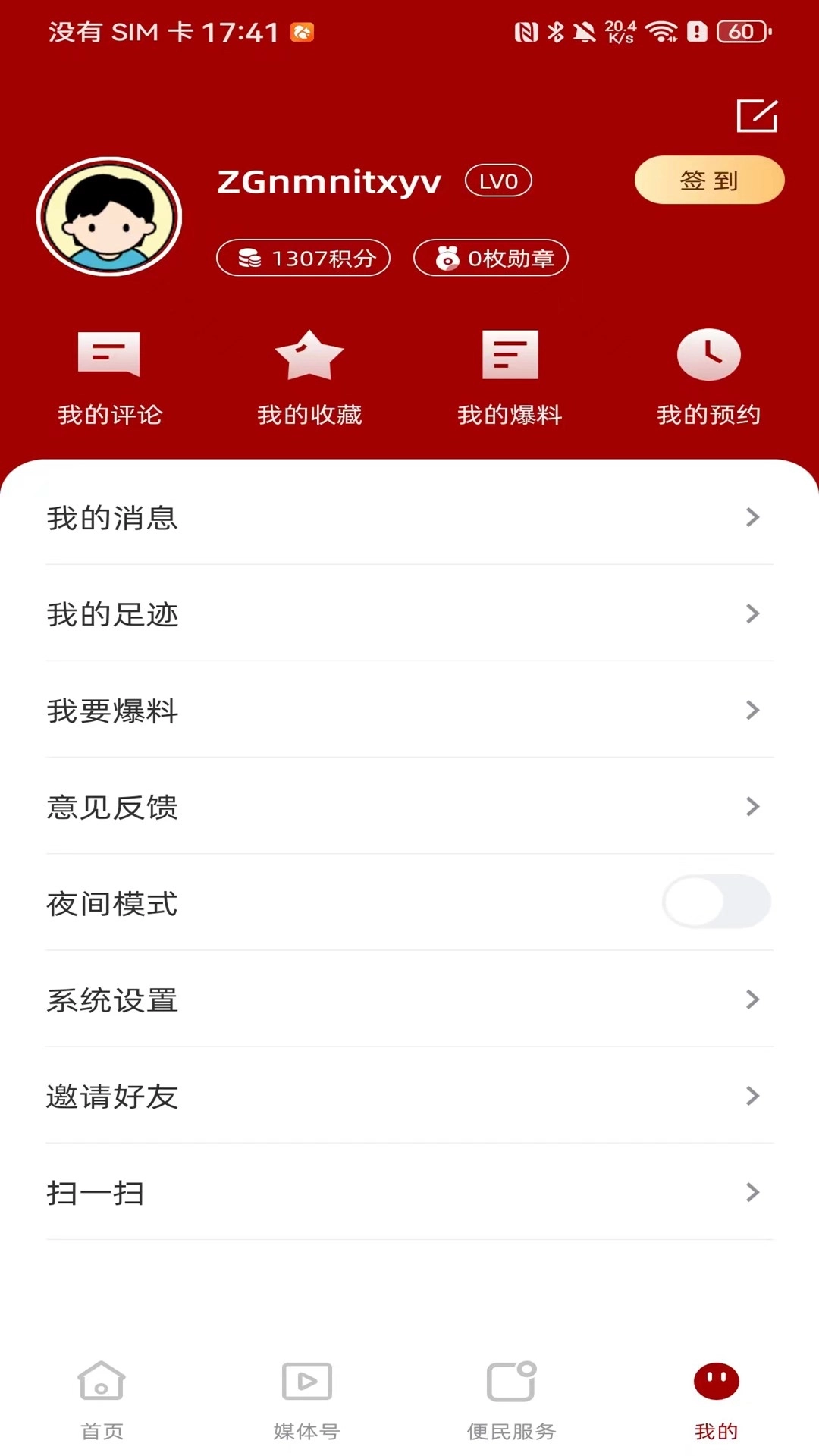Tap the user avatar picture
This screenshot has height=1456, width=819.
[x=109, y=216]
